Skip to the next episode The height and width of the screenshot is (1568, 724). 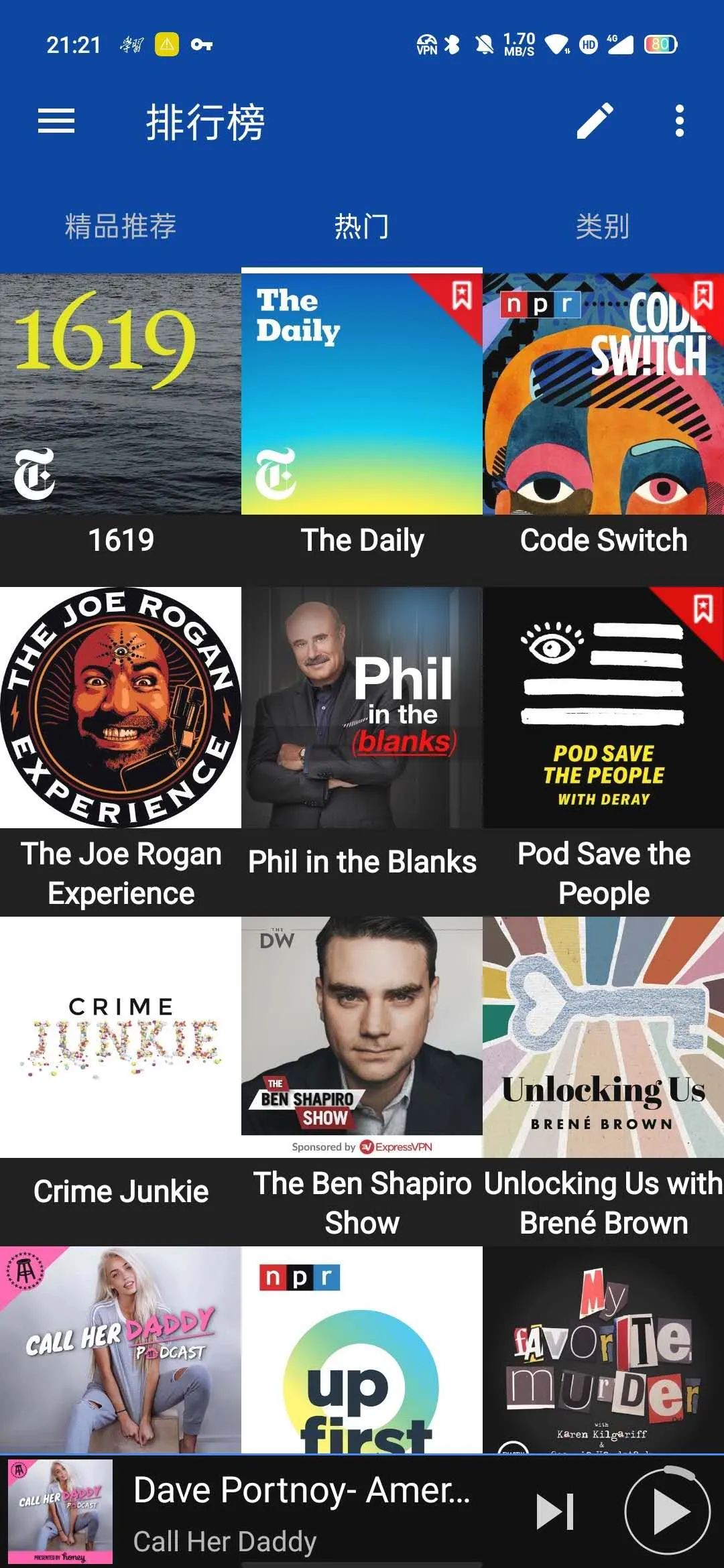tap(555, 1512)
